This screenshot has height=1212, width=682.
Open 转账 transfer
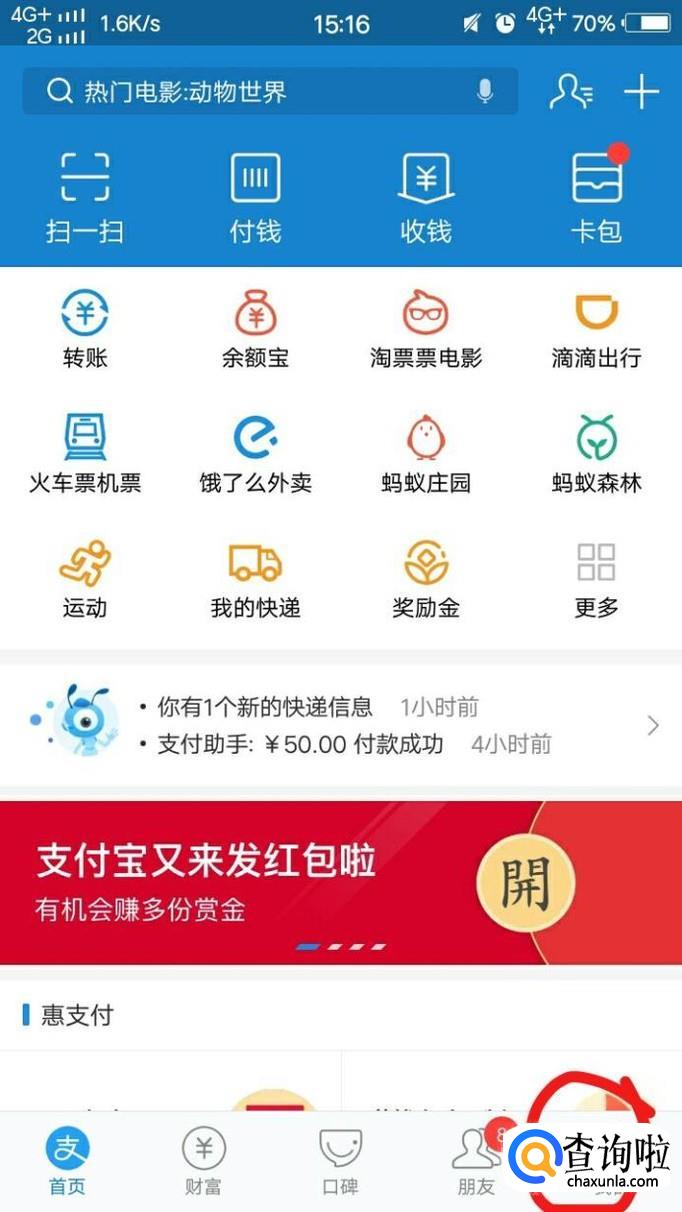click(85, 330)
